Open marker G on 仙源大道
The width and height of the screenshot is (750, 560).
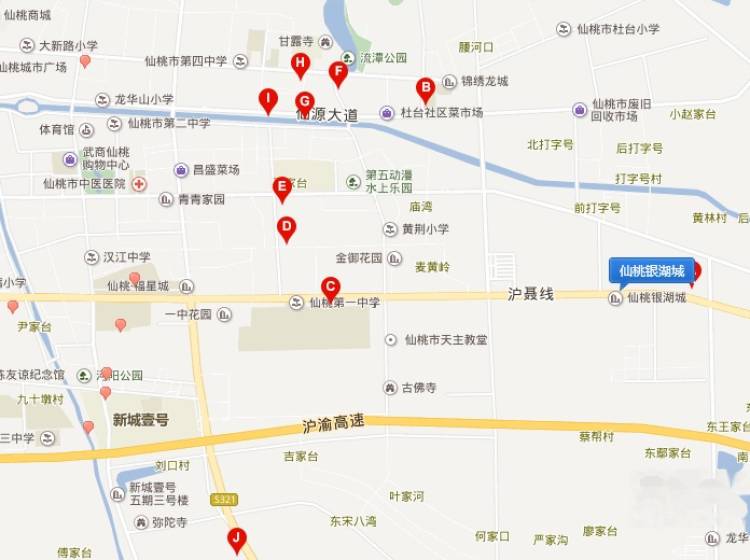305,101
